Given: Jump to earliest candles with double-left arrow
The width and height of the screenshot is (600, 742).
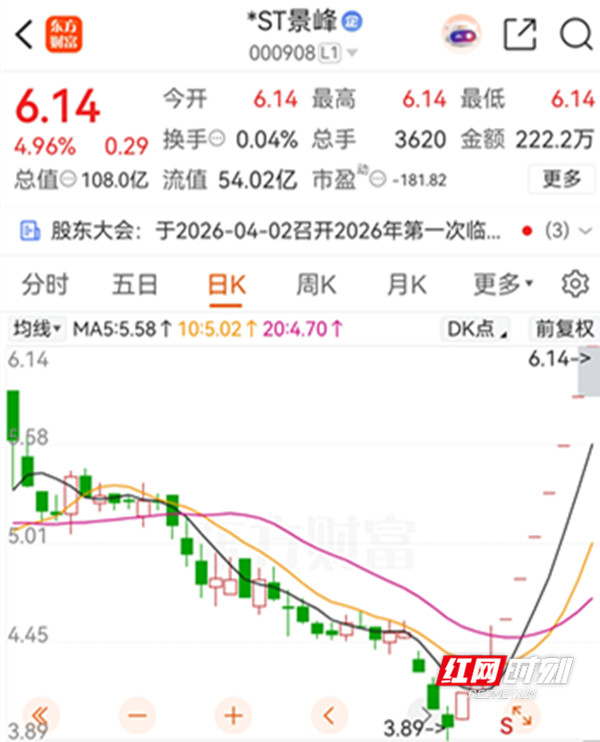Looking at the screenshot, I should point(42,715).
